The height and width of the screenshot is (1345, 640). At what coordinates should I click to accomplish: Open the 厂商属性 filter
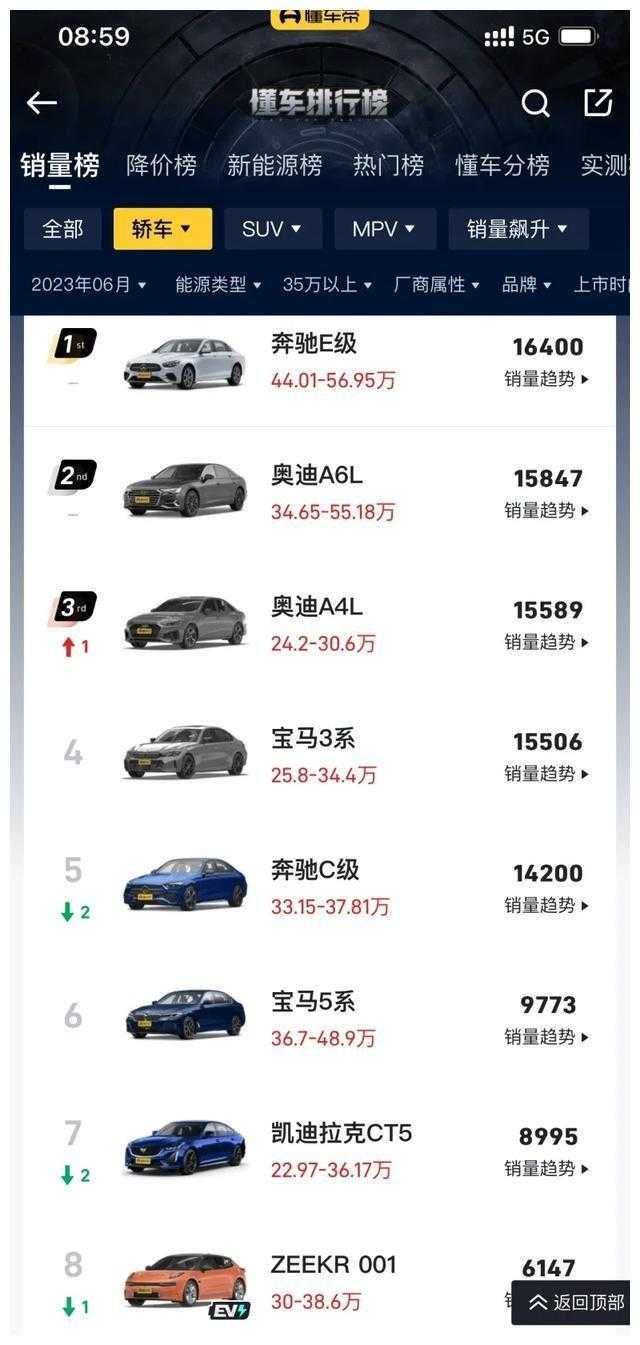pyautogui.click(x=437, y=285)
